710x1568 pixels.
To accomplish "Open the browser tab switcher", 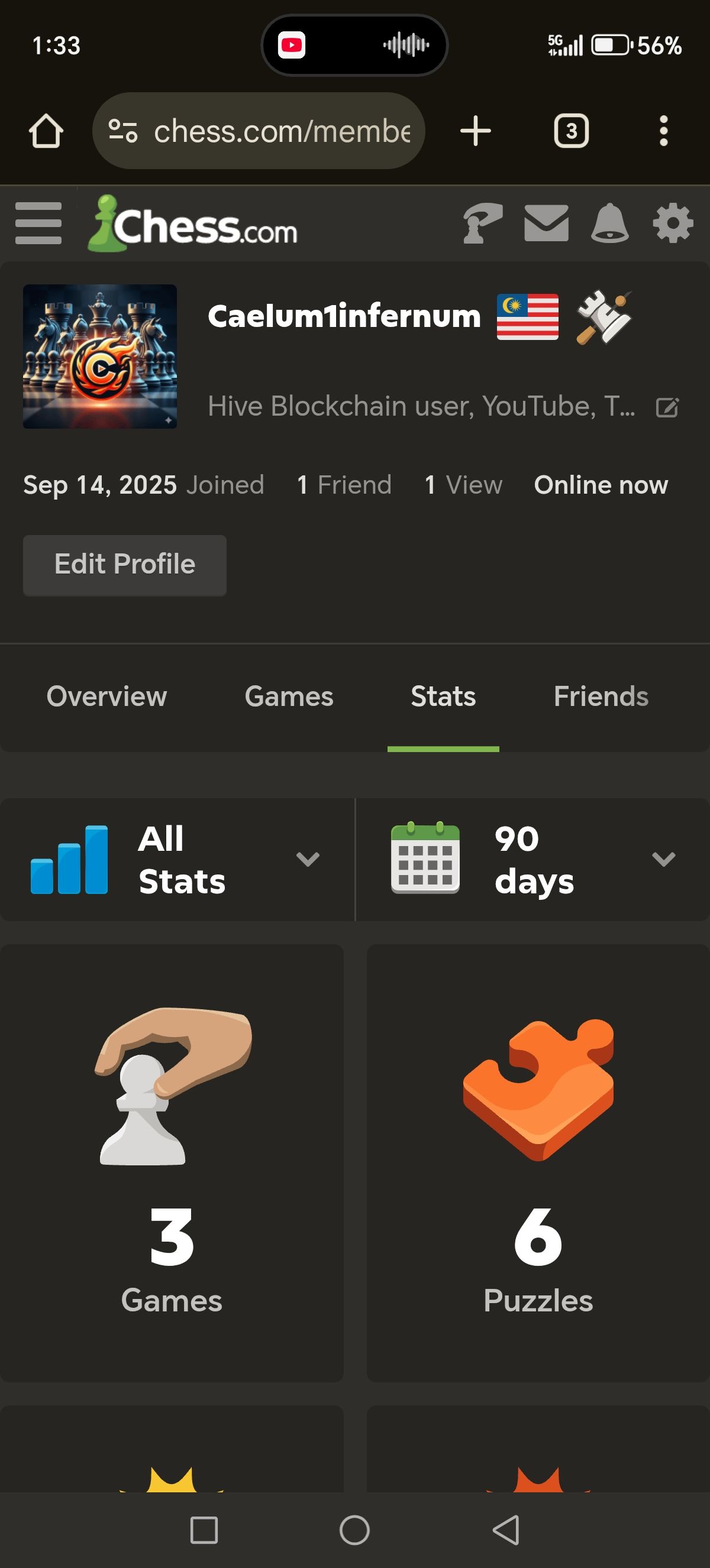I will 570,131.
